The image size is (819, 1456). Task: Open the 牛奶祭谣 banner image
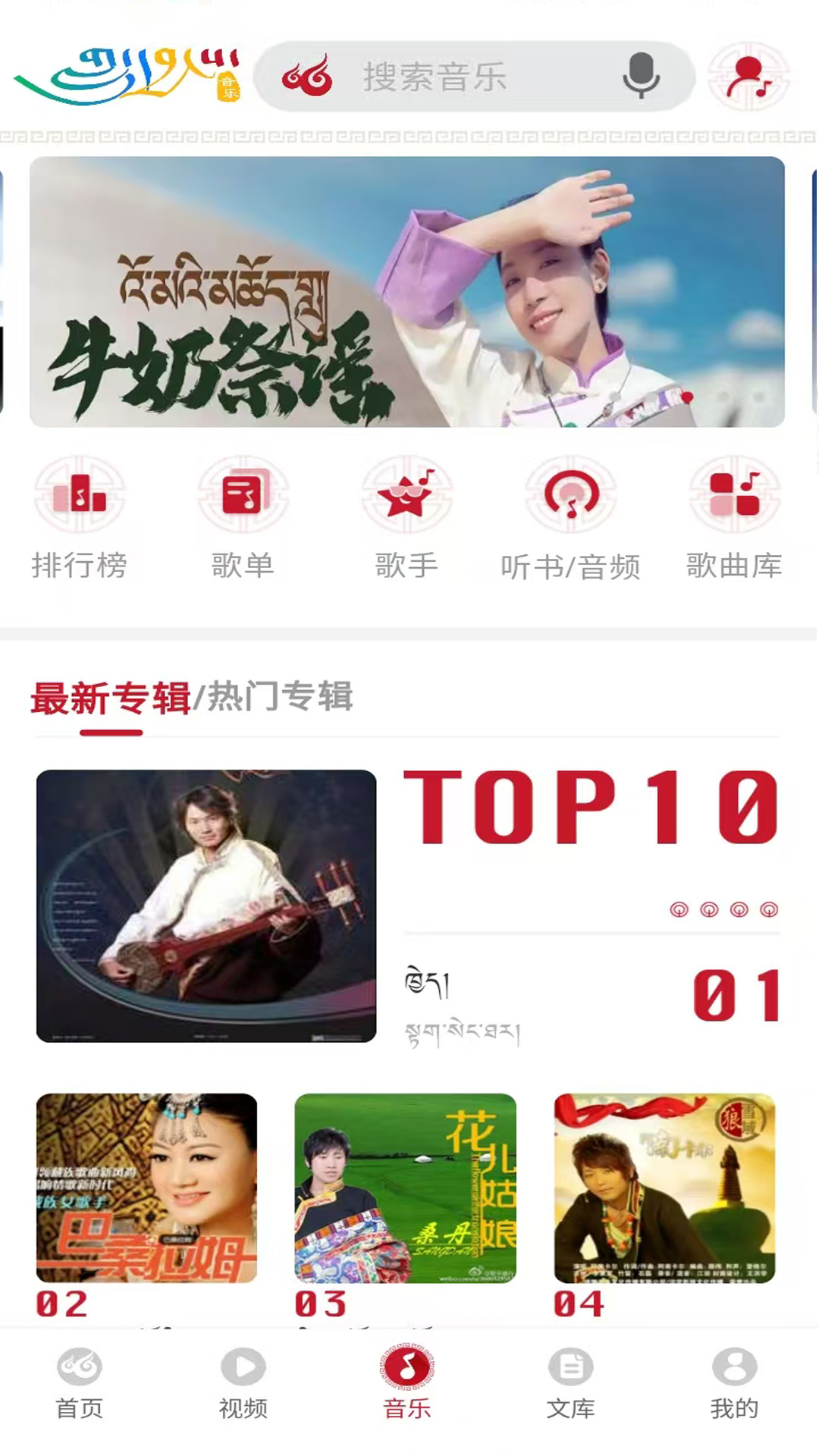click(409, 292)
